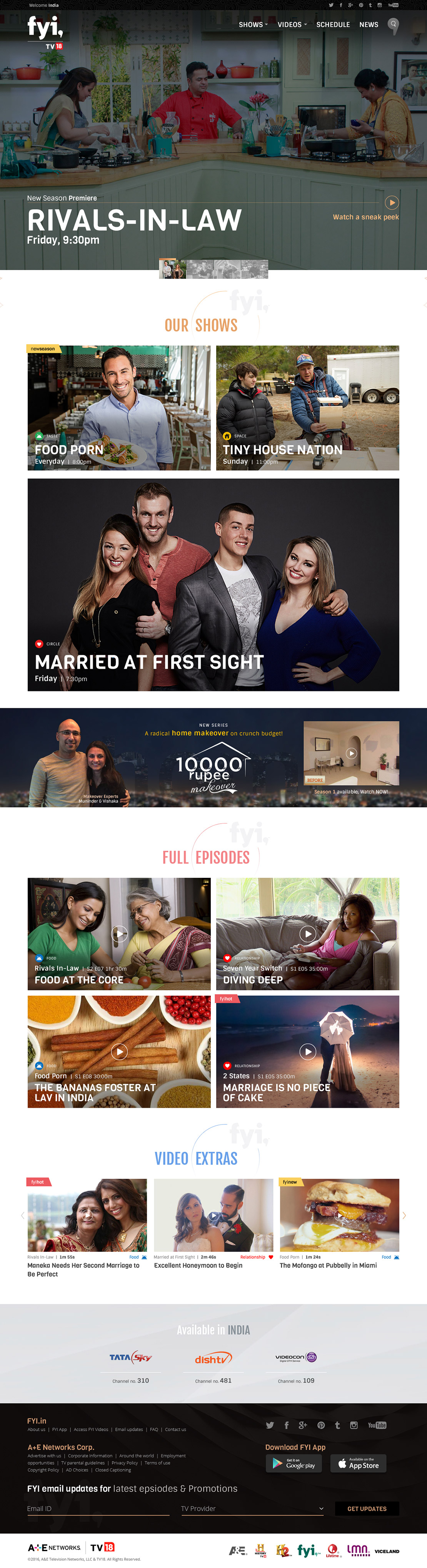Play The Mofongo at Pubbelly in Miami
Screen dimensions: 427x1568
click(339, 1215)
